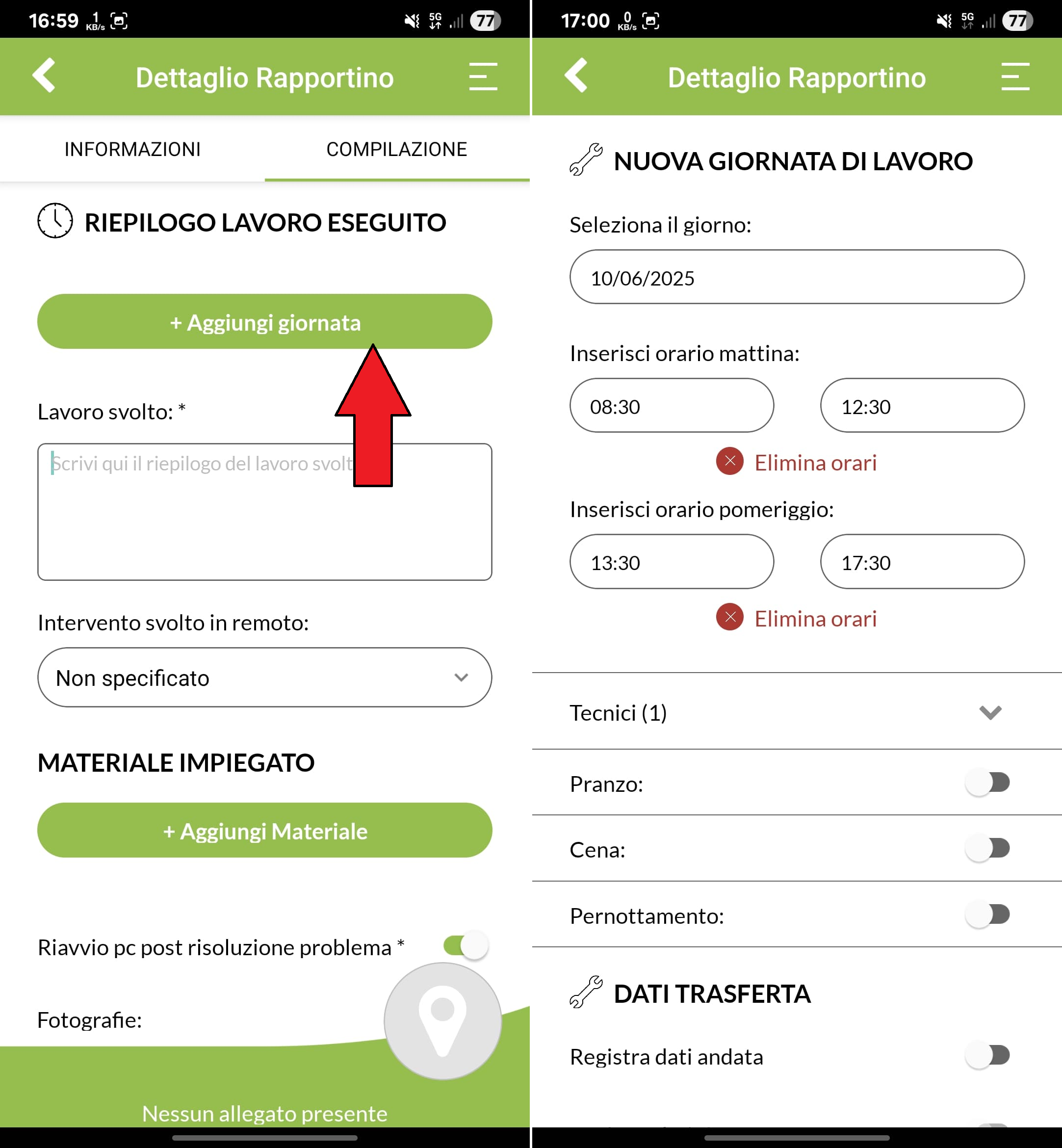Change the 13:30 afternoon start time

(671, 562)
